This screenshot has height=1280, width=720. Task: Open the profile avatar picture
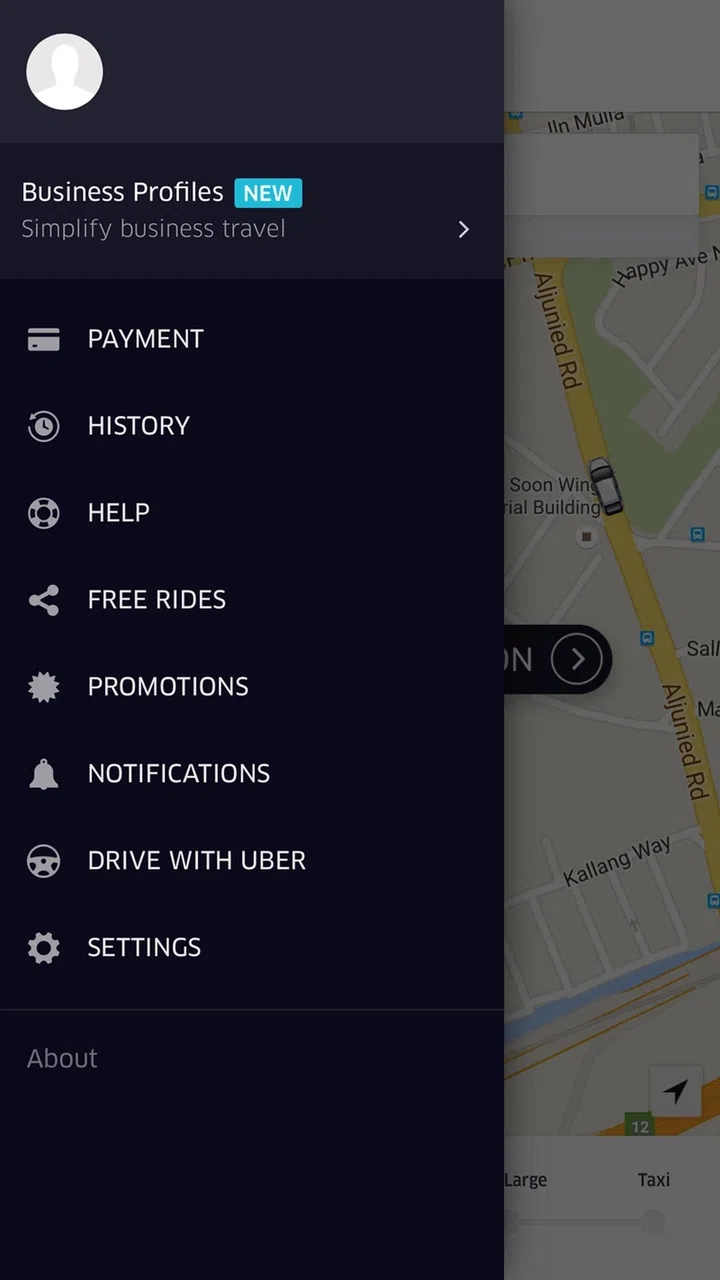(65, 71)
